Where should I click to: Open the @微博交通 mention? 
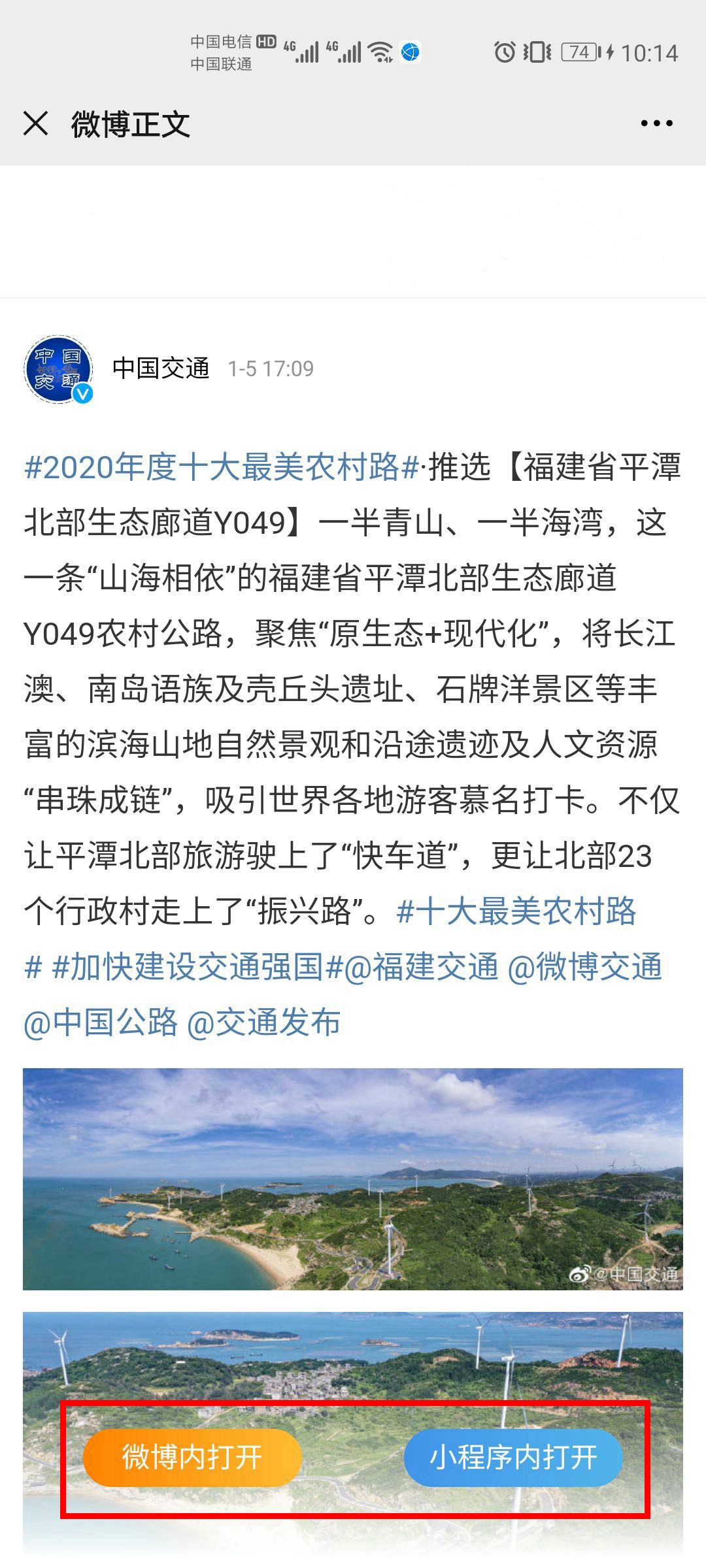click(x=584, y=967)
